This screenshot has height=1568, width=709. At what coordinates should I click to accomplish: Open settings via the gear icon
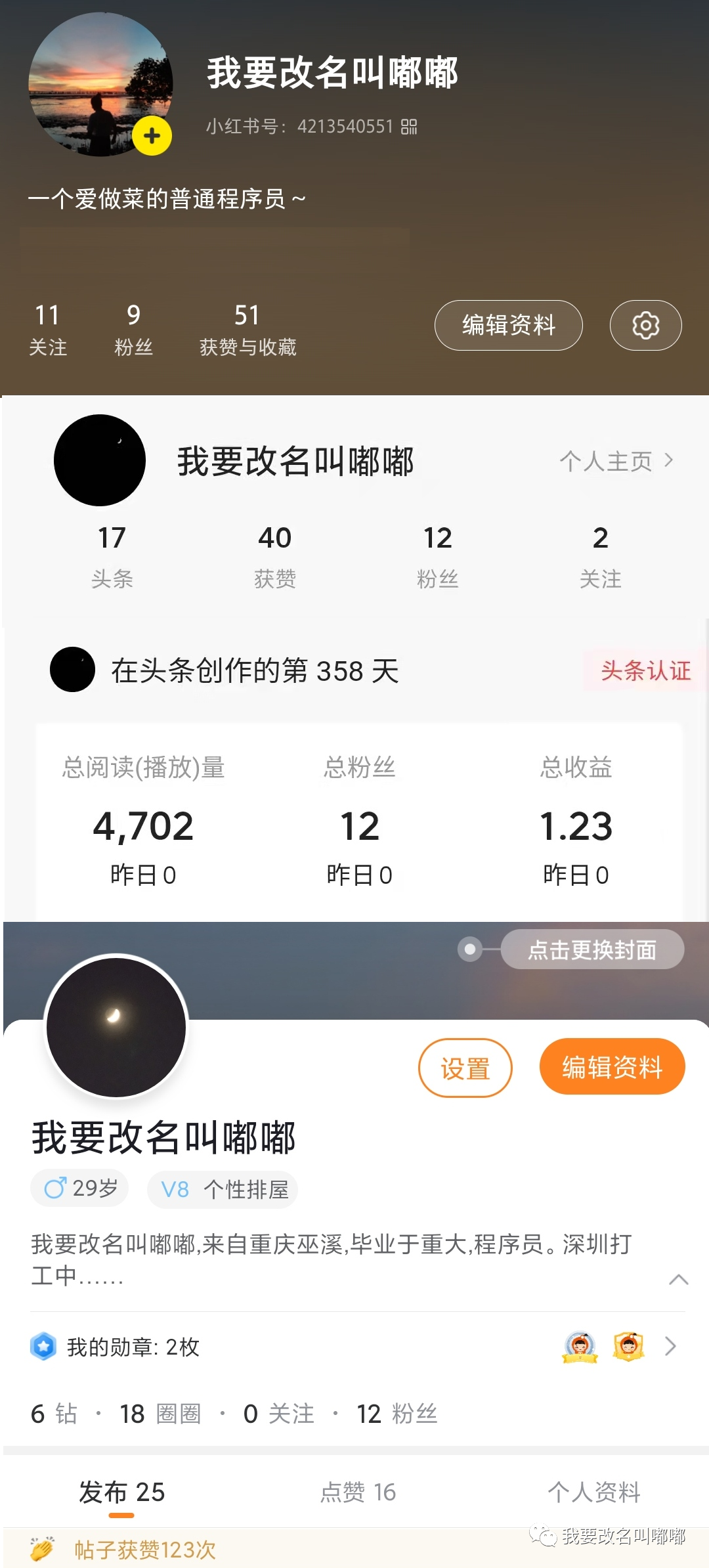tap(645, 324)
